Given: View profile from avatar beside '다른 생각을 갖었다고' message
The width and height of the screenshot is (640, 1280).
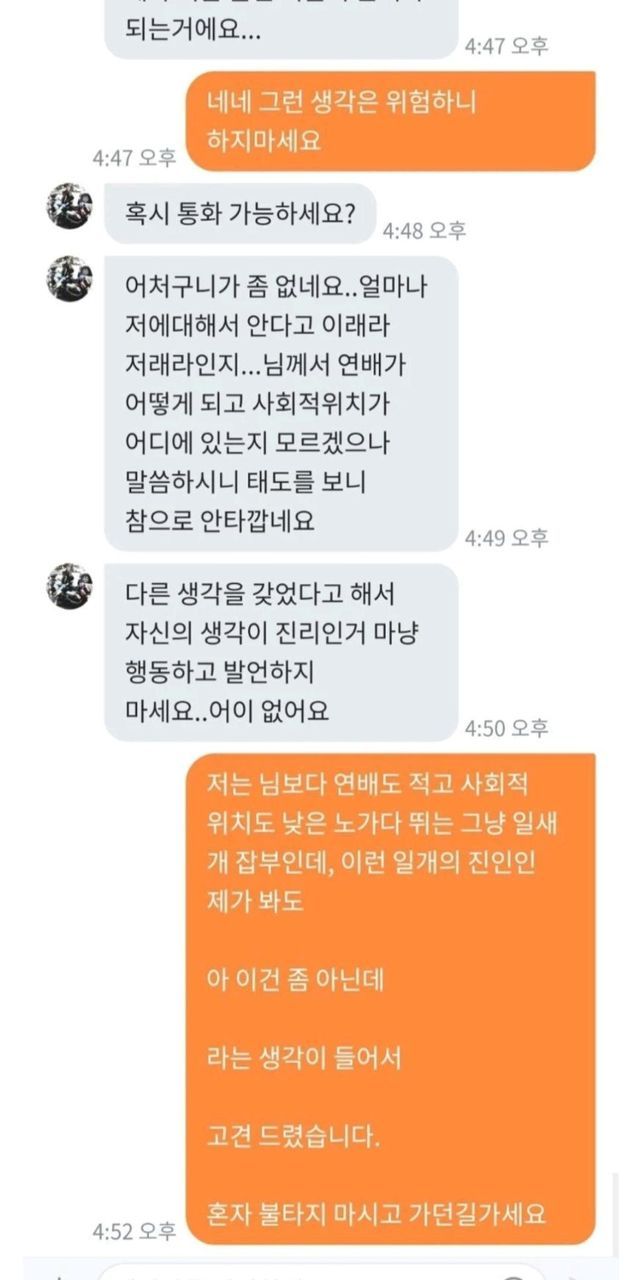Looking at the screenshot, I should [70, 586].
